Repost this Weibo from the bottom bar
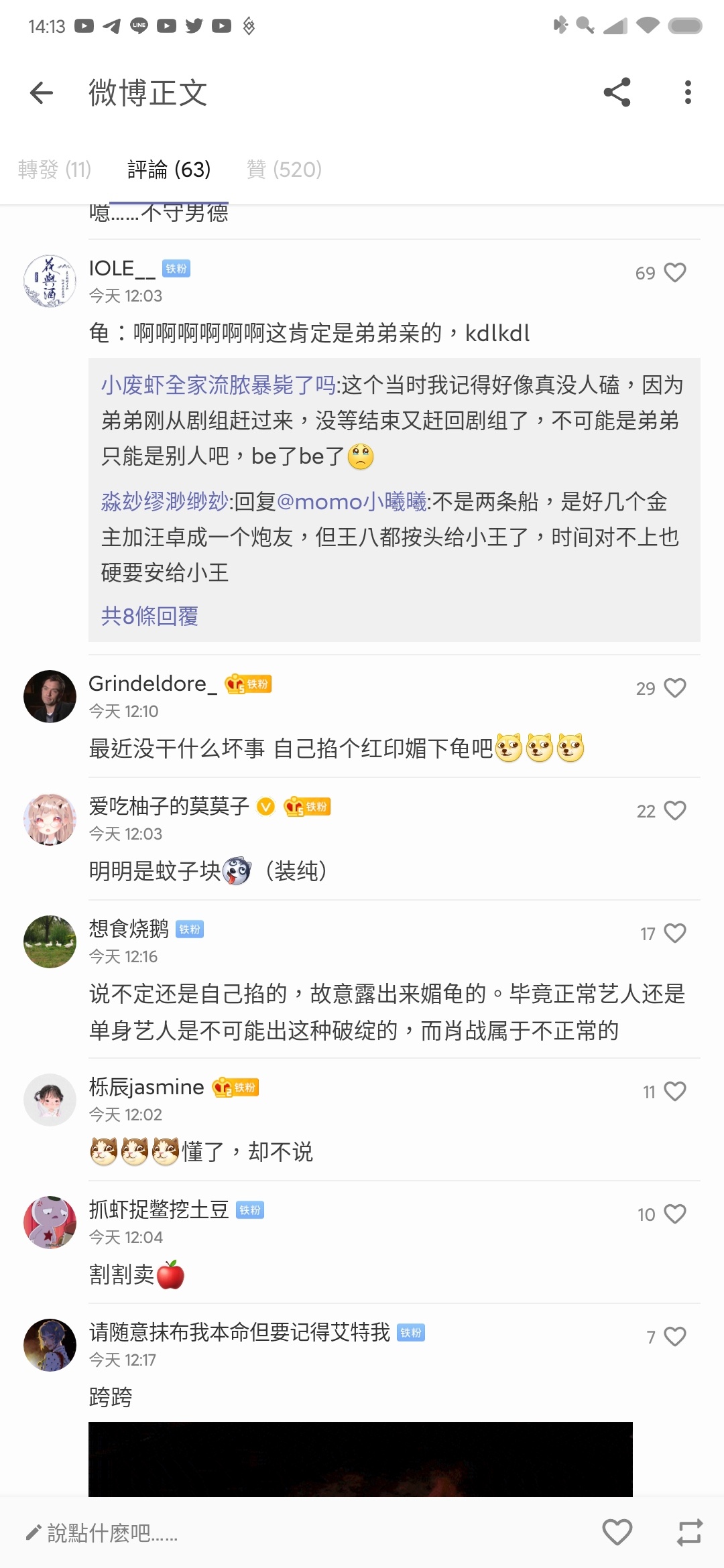724x1568 pixels. point(689,1532)
